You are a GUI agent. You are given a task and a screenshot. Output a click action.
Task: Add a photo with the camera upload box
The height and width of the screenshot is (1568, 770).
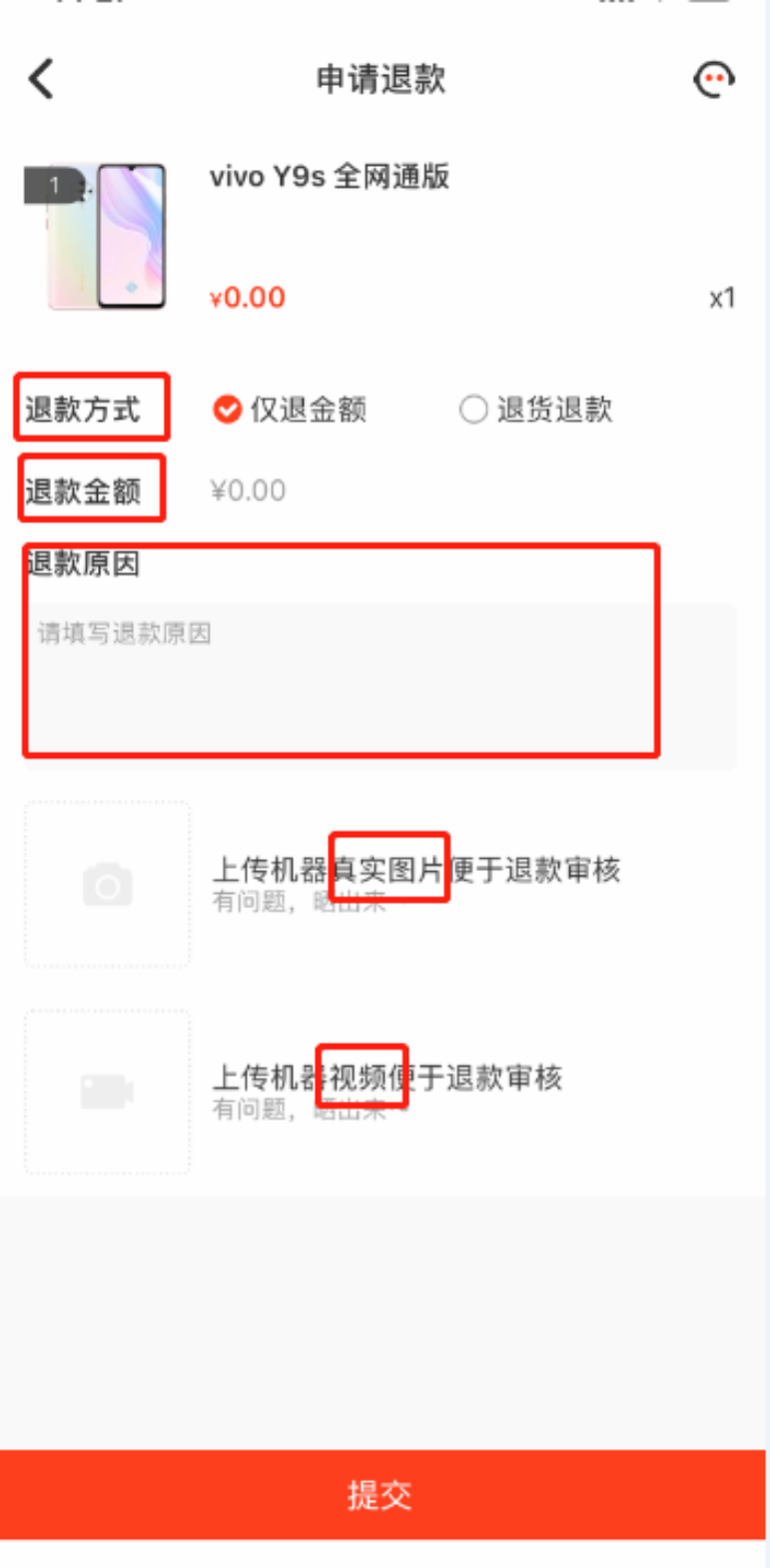108,885
